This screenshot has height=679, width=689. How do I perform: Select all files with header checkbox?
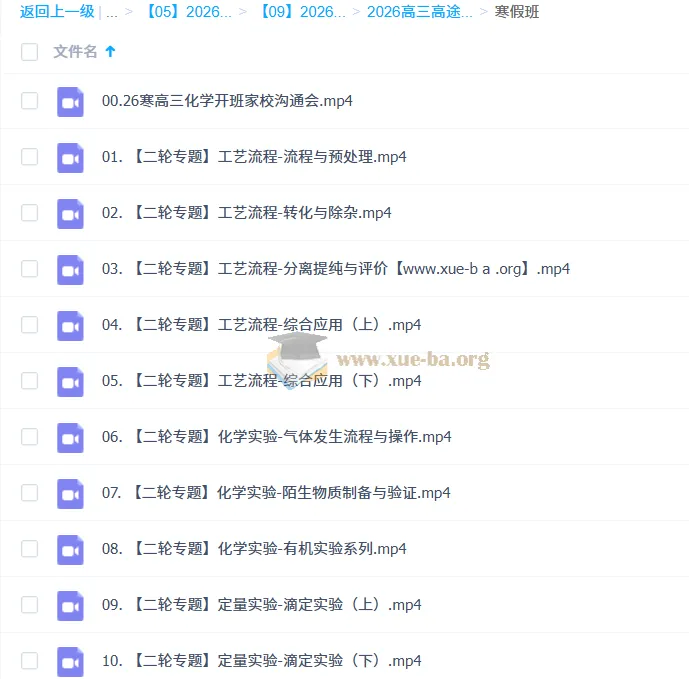point(29,52)
